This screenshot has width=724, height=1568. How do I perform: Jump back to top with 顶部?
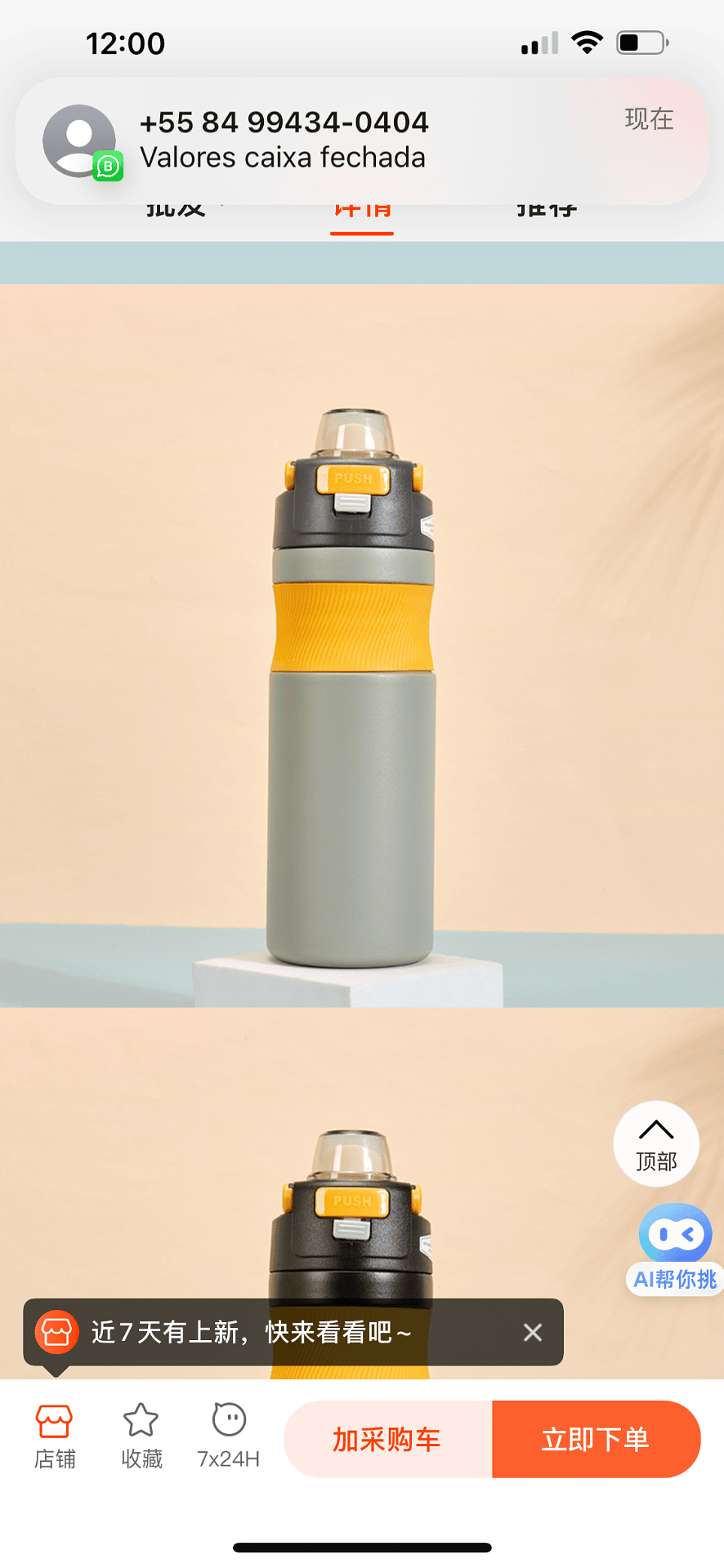(x=656, y=1143)
